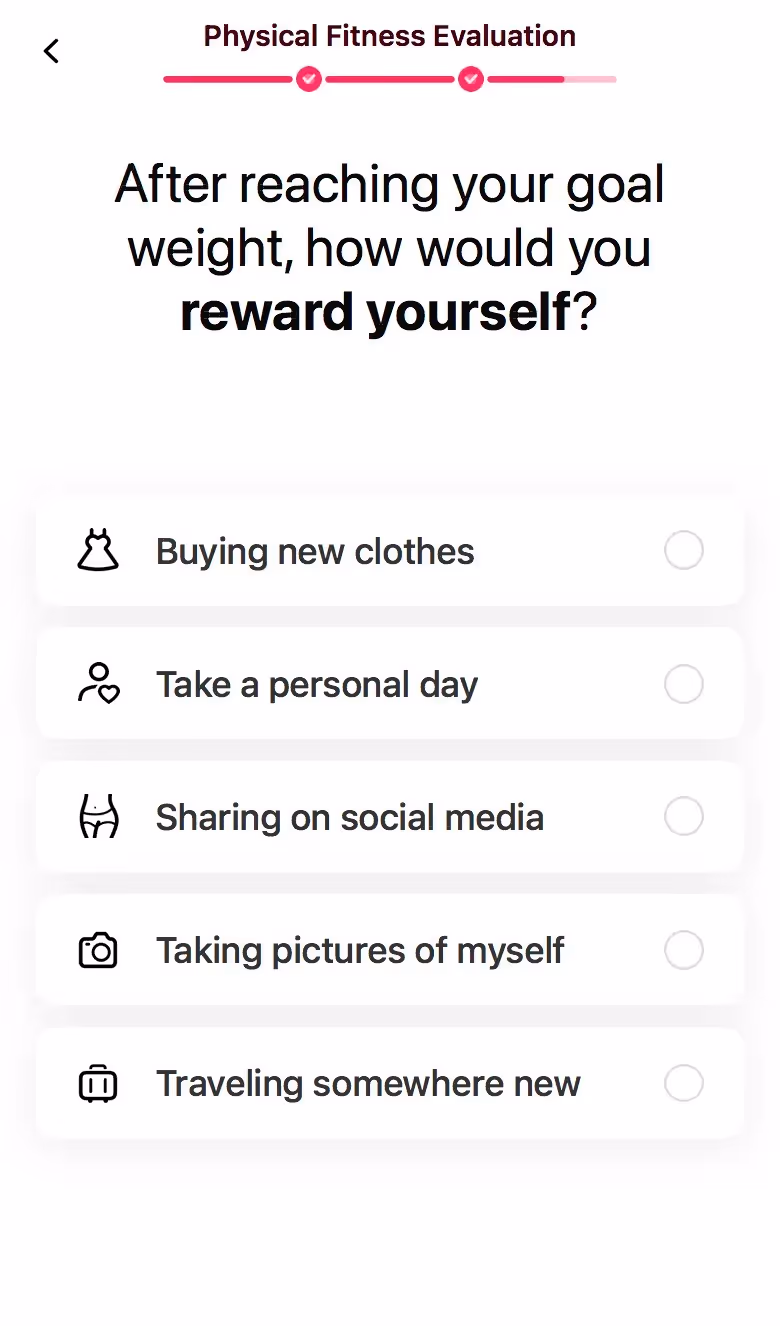Screen dimensions: 780x1326
Task: Go back using the top-left arrow
Action: [x=52, y=51]
